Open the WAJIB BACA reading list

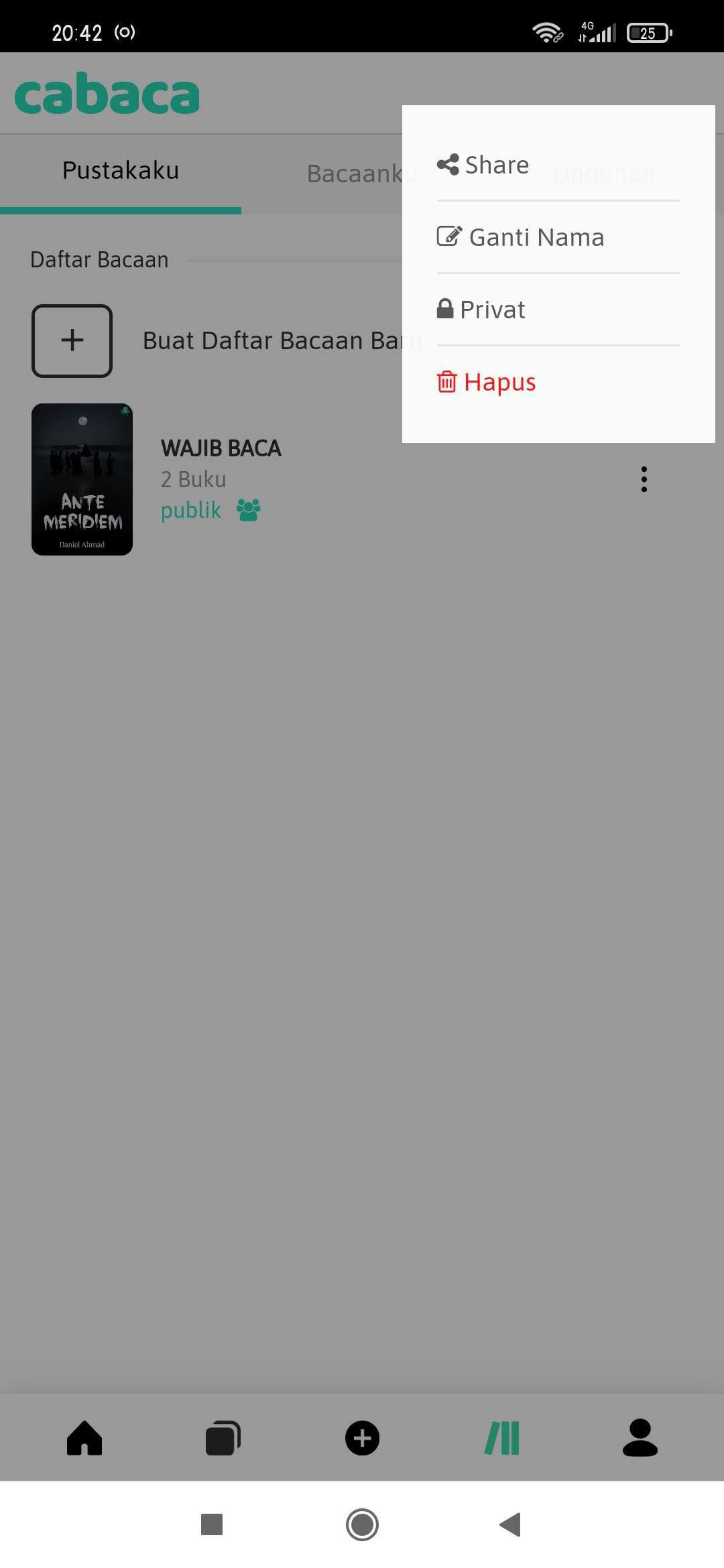pyautogui.click(x=220, y=448)
